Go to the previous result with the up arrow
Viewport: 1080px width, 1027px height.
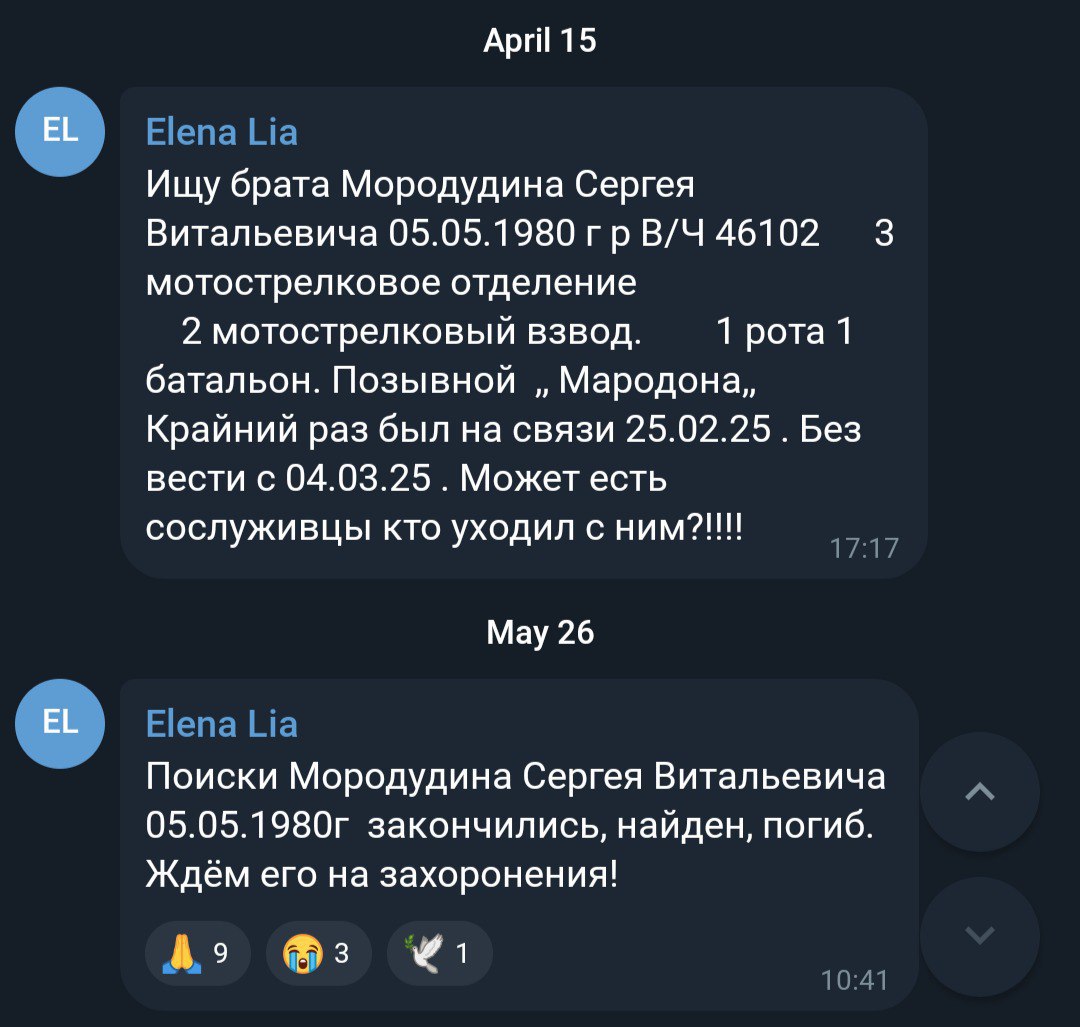[x=979, y=792]
